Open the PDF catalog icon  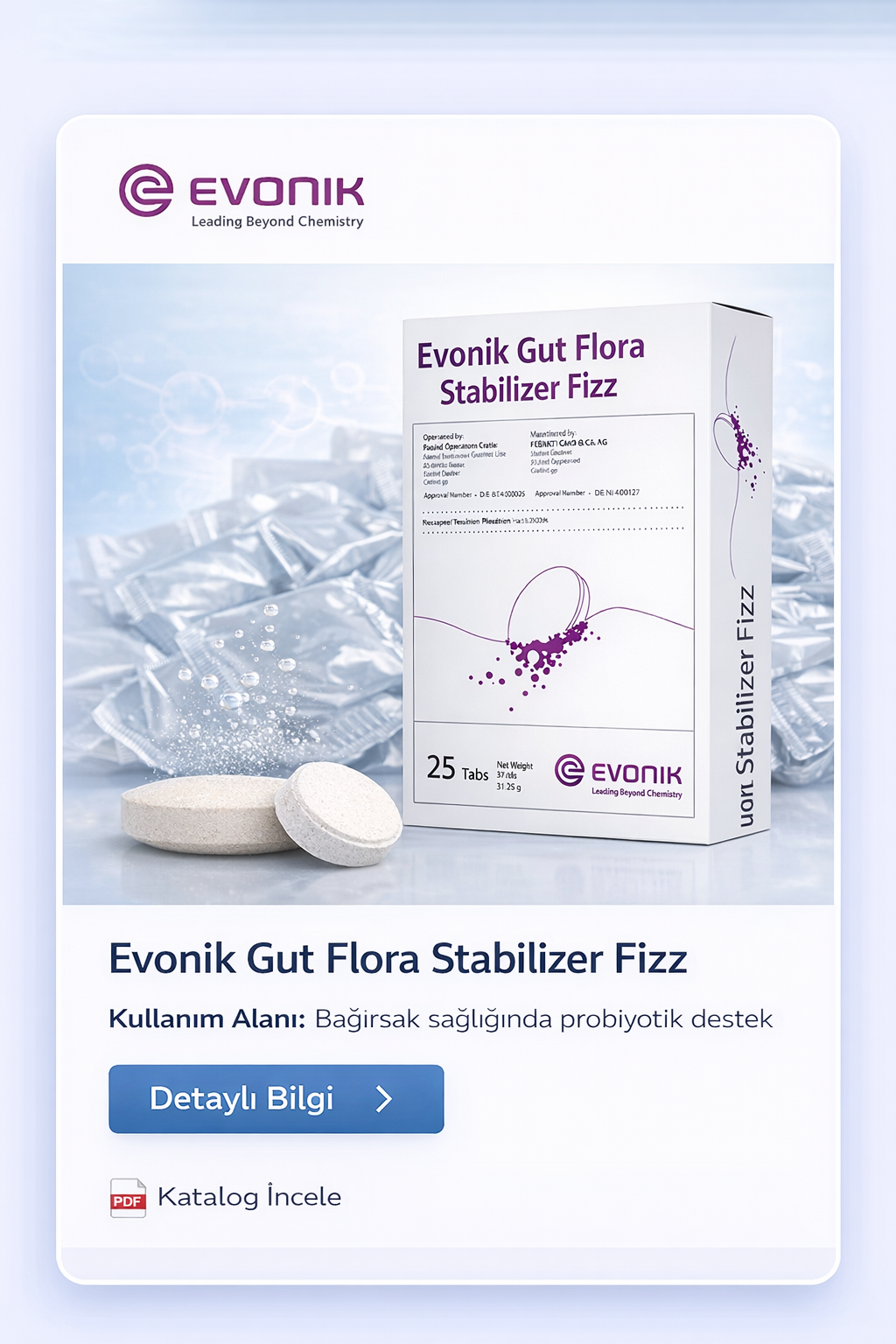(125, 1197)
